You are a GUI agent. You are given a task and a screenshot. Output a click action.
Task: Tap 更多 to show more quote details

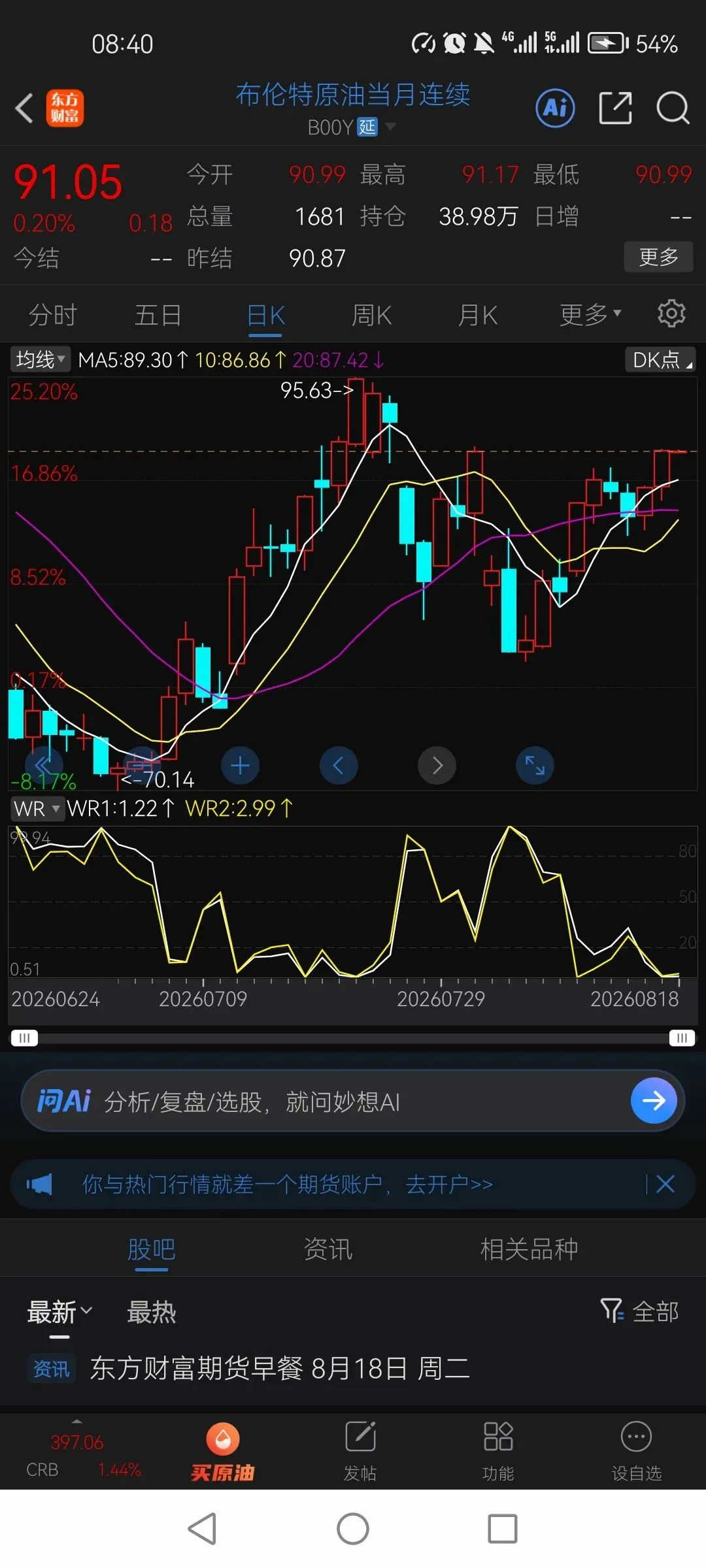point(658,257)
